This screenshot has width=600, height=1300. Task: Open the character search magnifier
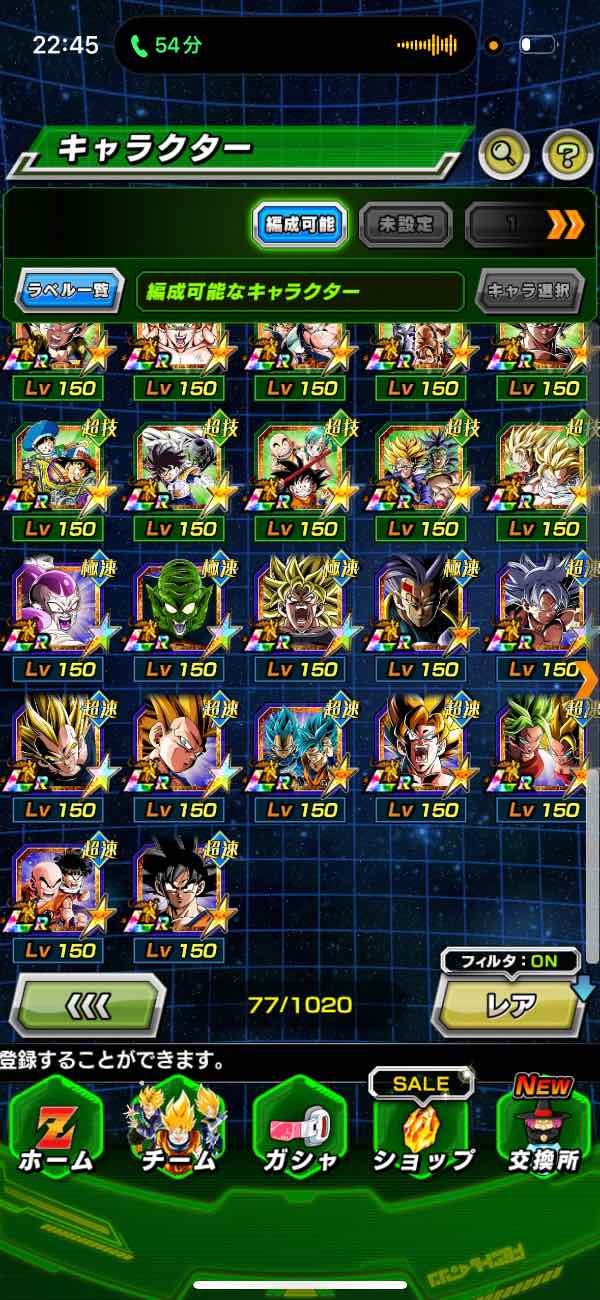point(504,154)
